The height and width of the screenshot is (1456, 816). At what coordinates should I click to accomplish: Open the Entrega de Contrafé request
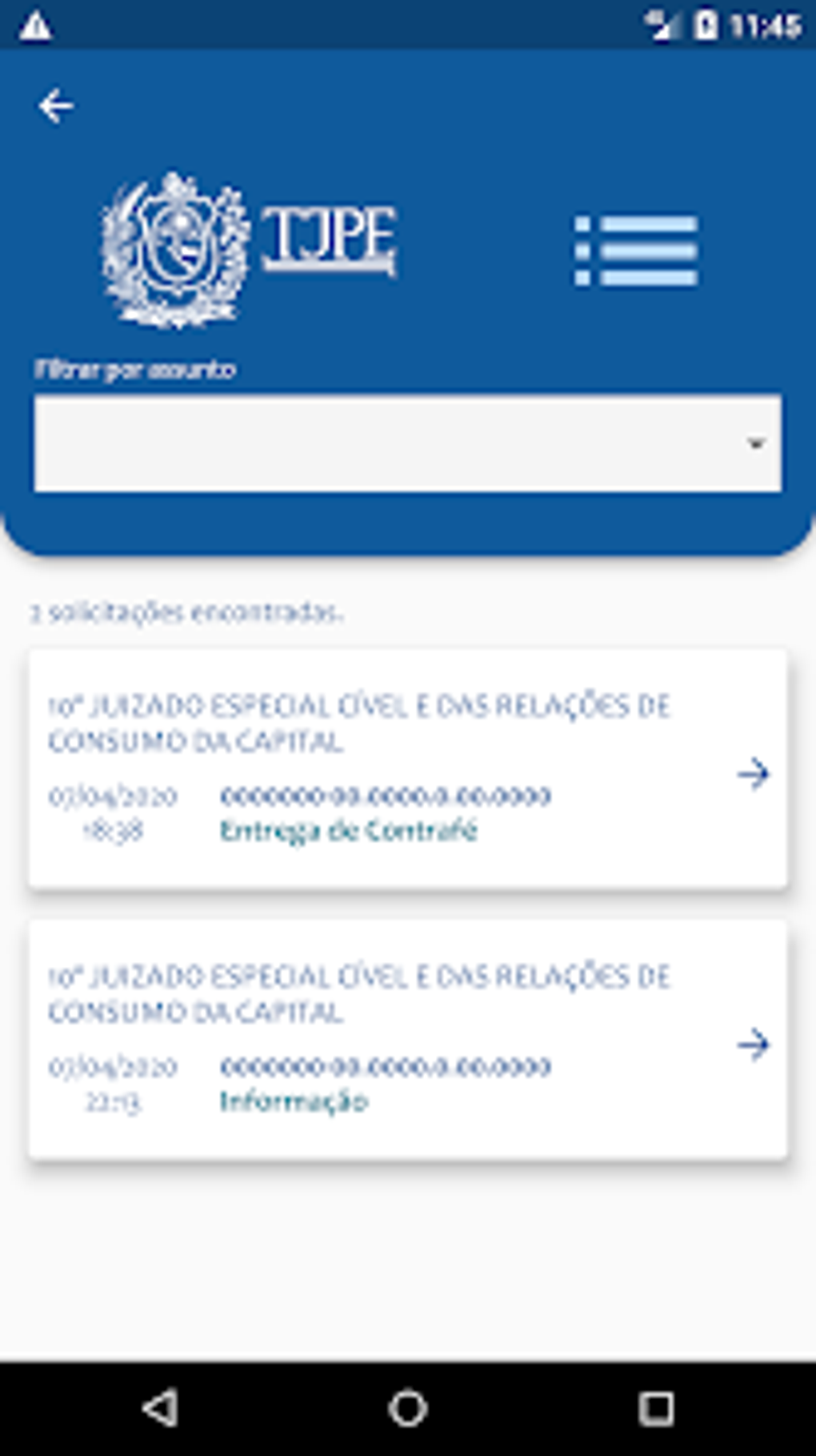coord(407,770)
